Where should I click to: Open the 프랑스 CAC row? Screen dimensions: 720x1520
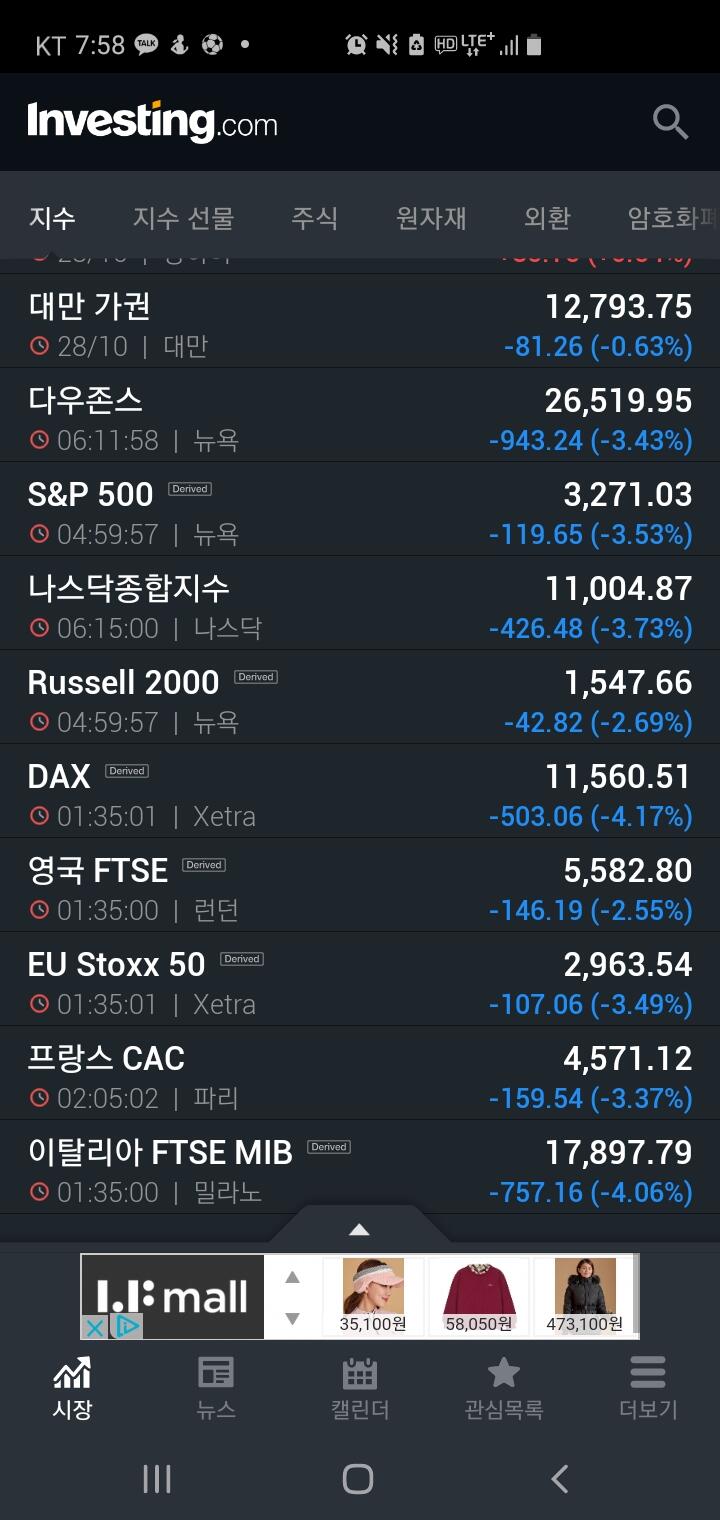point(360,1073)
